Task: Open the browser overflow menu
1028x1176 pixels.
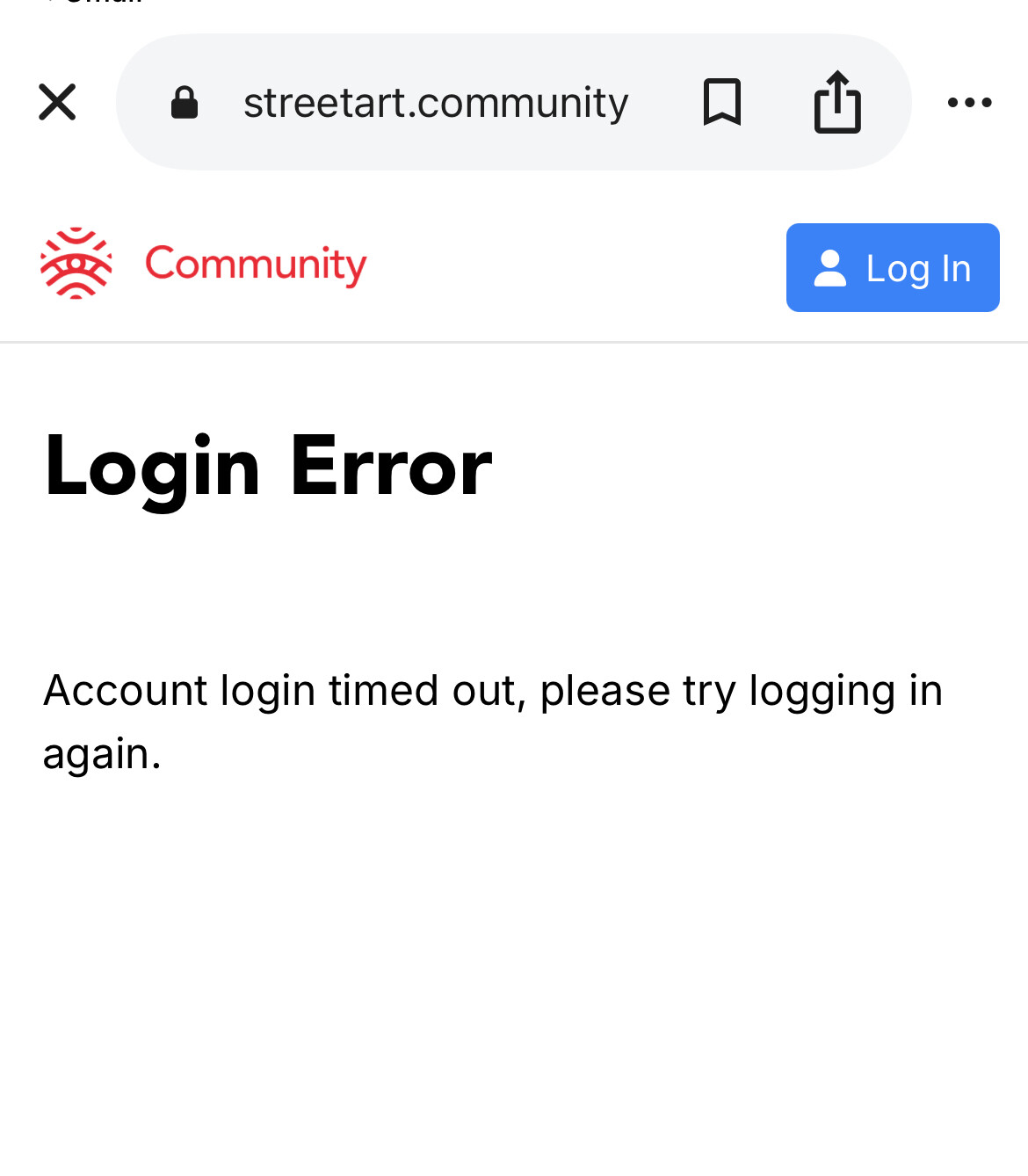Action: pyautogui.click(x=969, y=103)
